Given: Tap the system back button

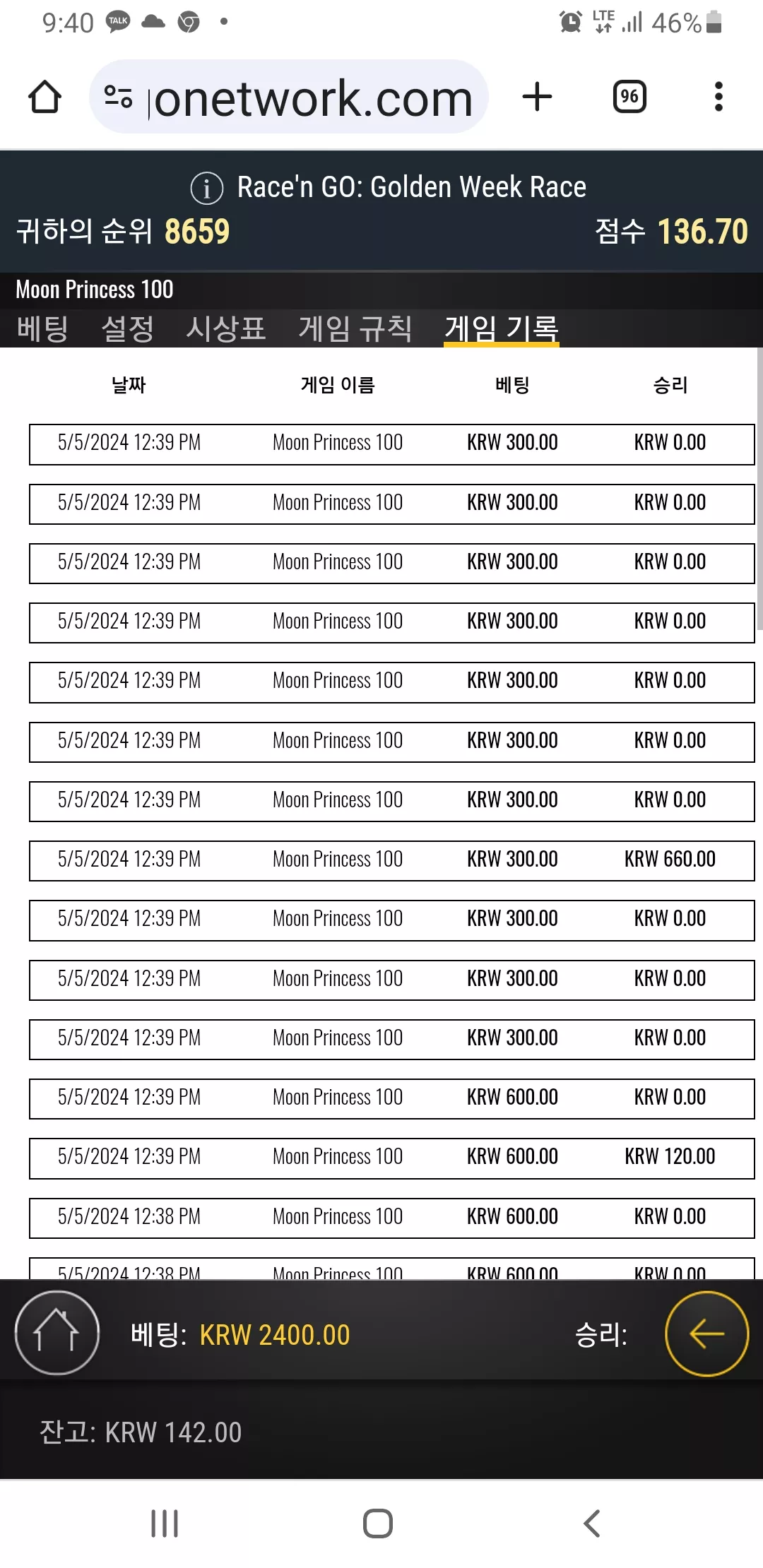Looking at the screenshot, I should (592, 1524).
